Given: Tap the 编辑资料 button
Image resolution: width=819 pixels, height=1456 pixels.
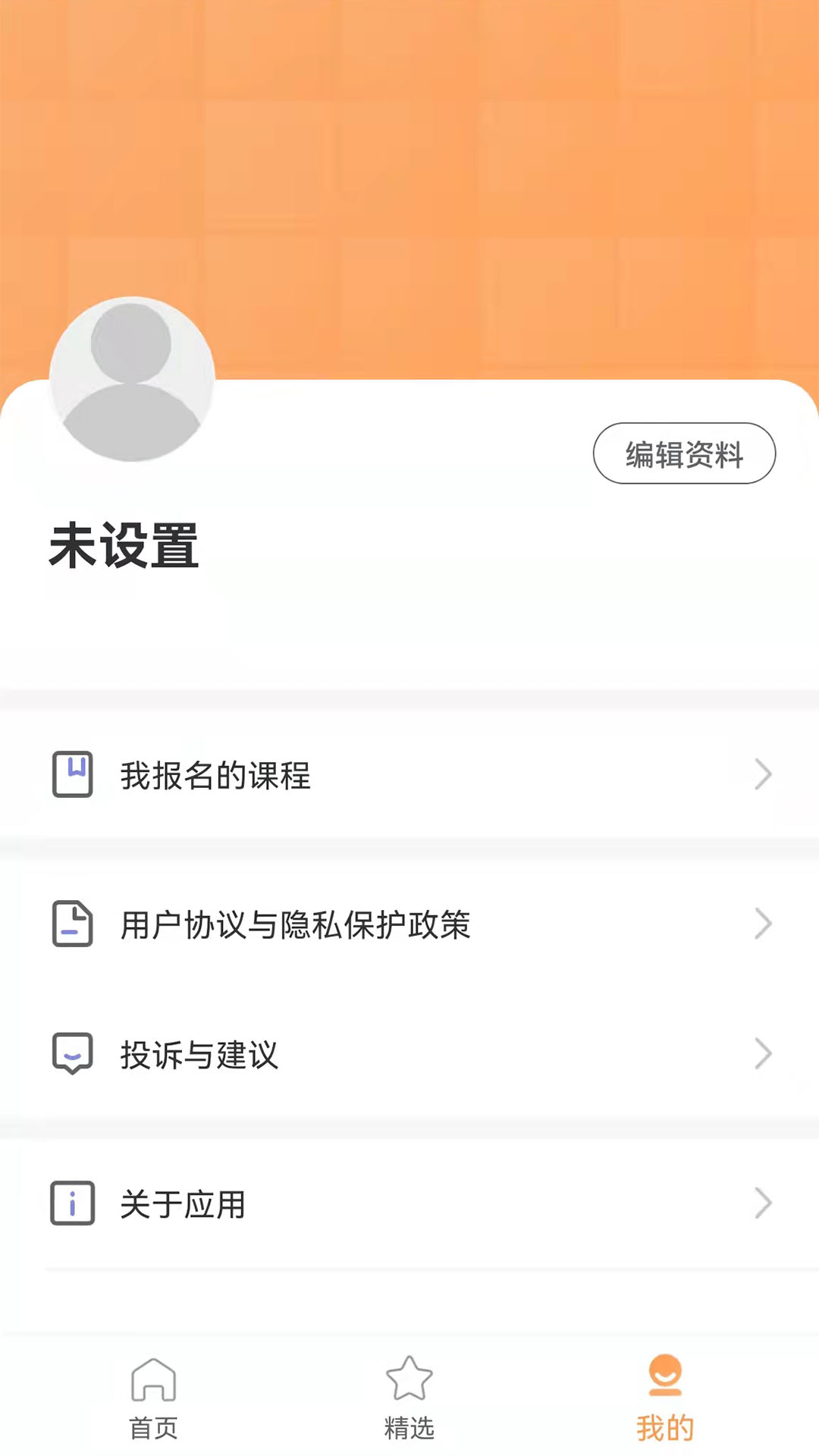Looking at the screenshot, I should [x=684, y=453].
